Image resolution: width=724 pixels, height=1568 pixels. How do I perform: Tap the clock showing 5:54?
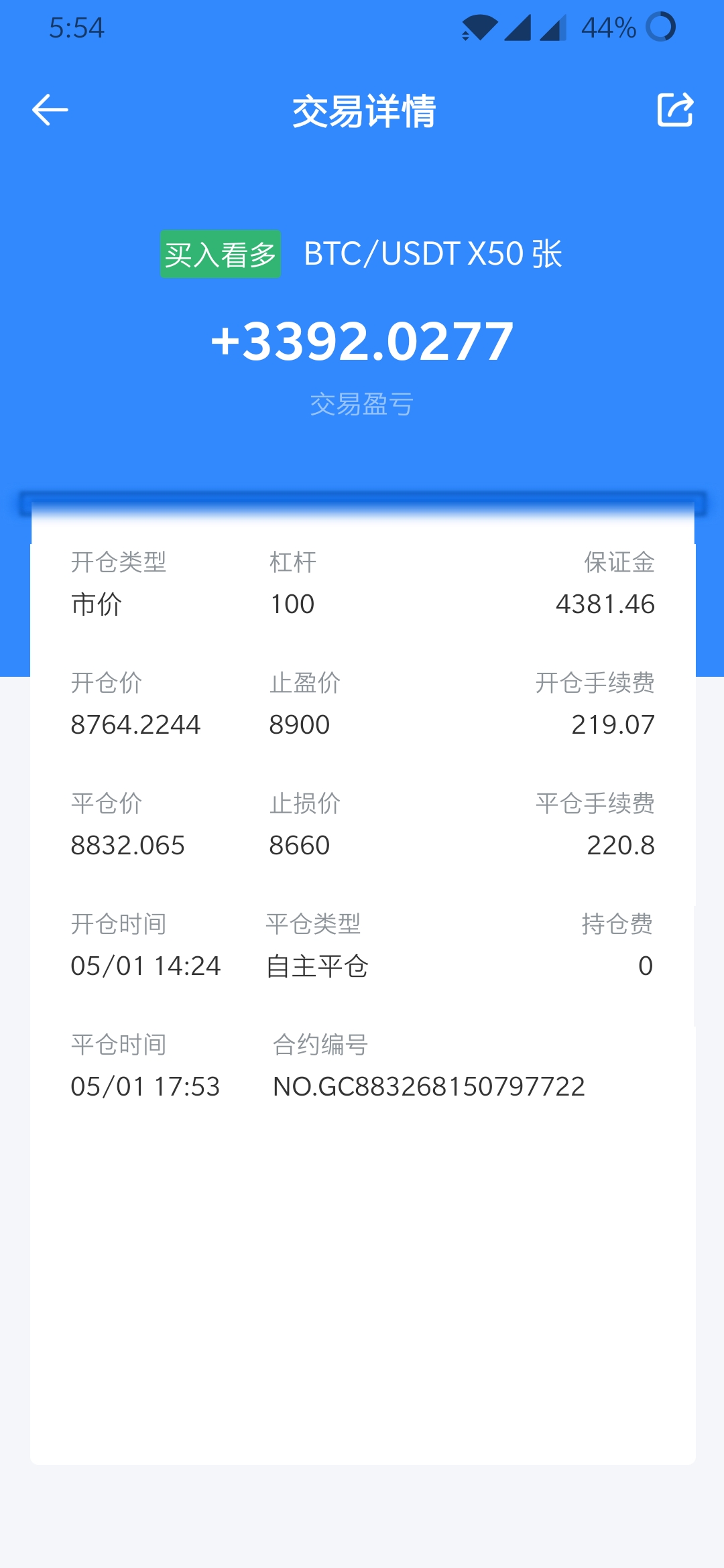[76, 28]
